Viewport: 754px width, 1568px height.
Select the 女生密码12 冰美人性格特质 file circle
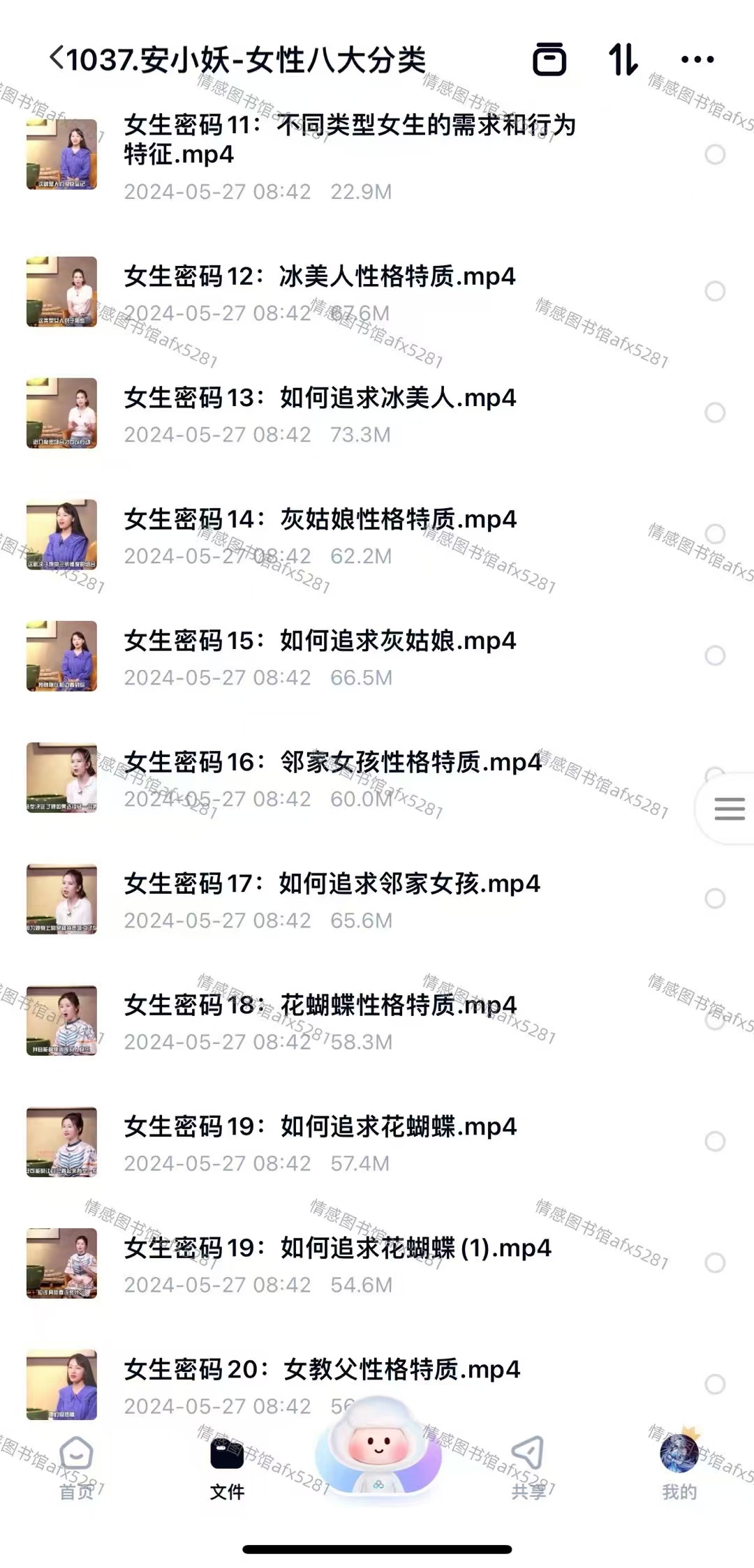(x=715, y=291)
